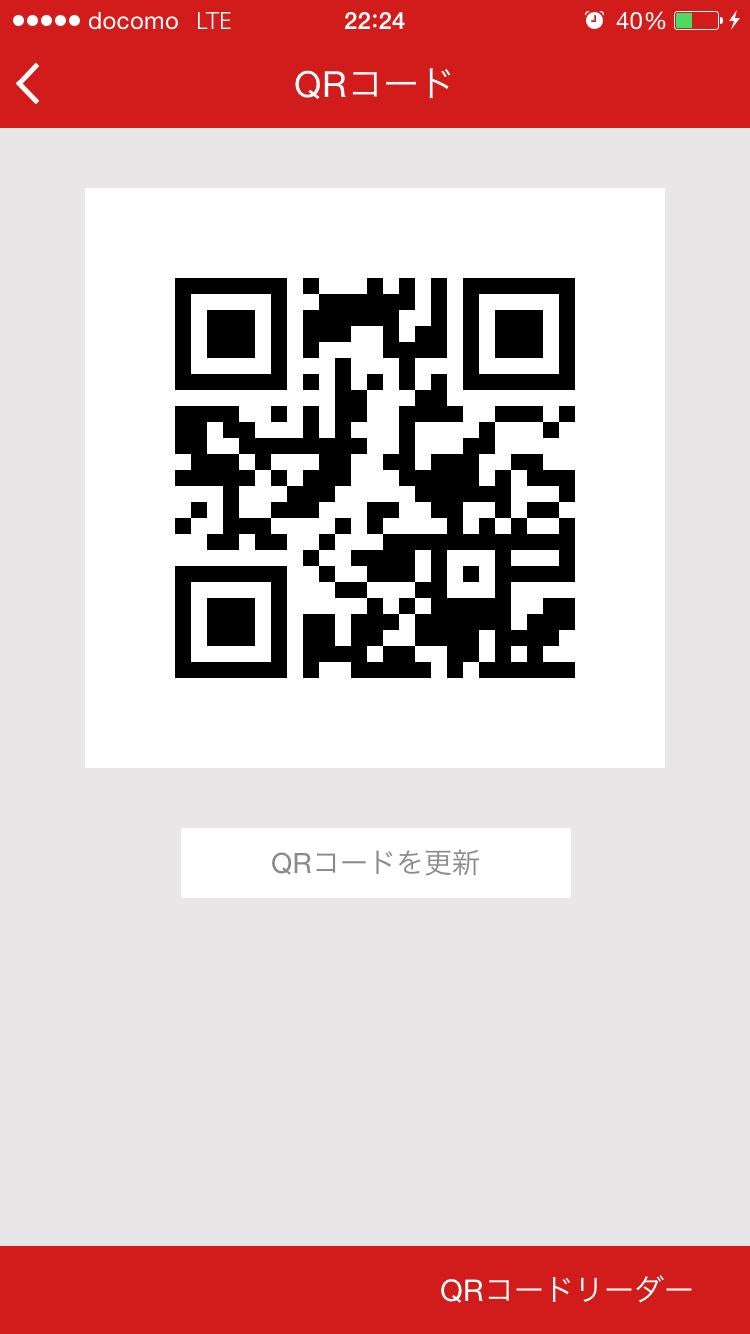Tap the battery indicator icon

click(693, 20)
